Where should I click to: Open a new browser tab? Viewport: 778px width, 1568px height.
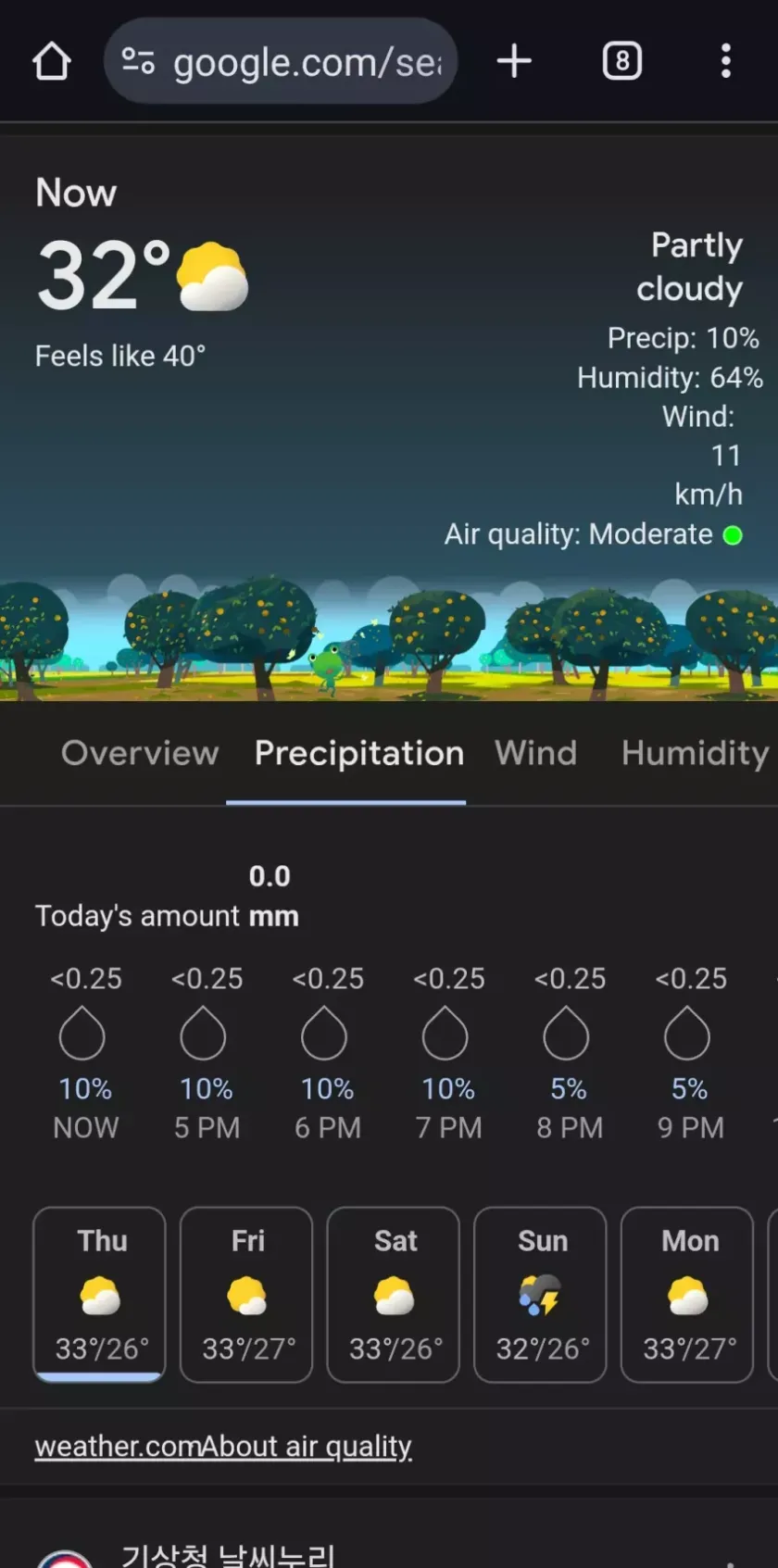(514, 62)
